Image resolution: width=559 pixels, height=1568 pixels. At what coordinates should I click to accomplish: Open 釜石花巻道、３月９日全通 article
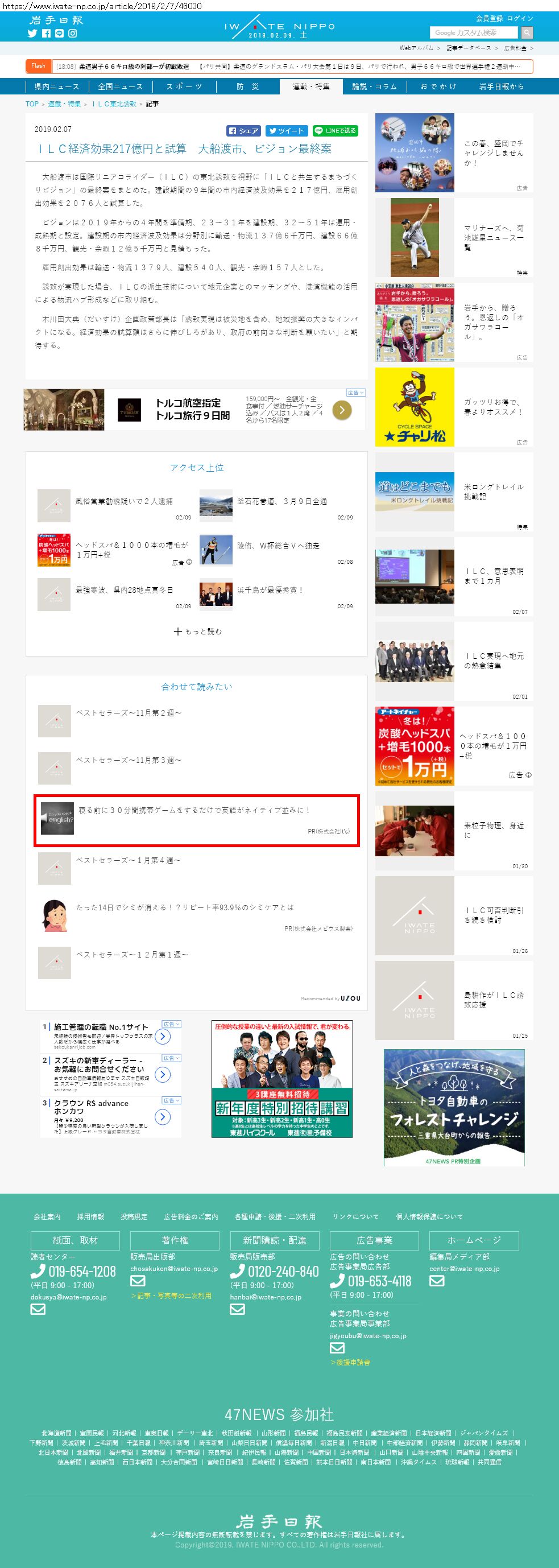point(281,501)
